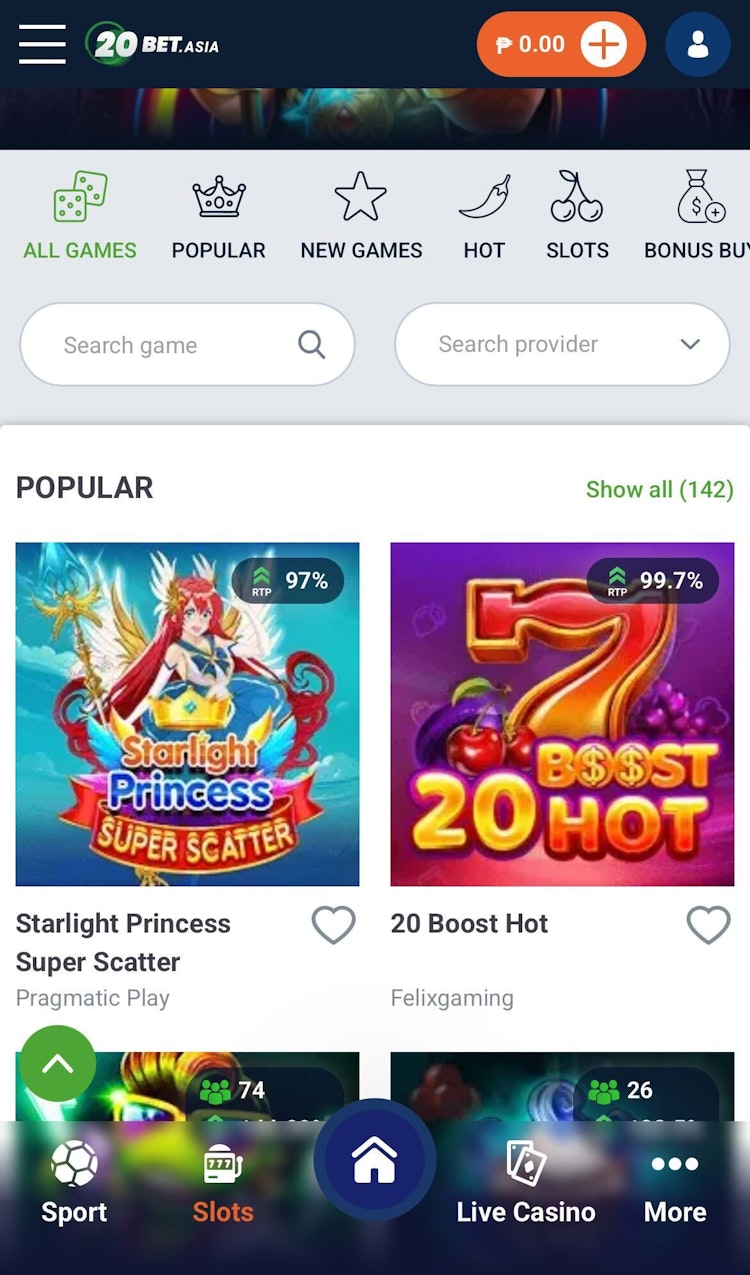Switch to the Live Casino tab
750x1275 pixels.
click(524, 1180)
